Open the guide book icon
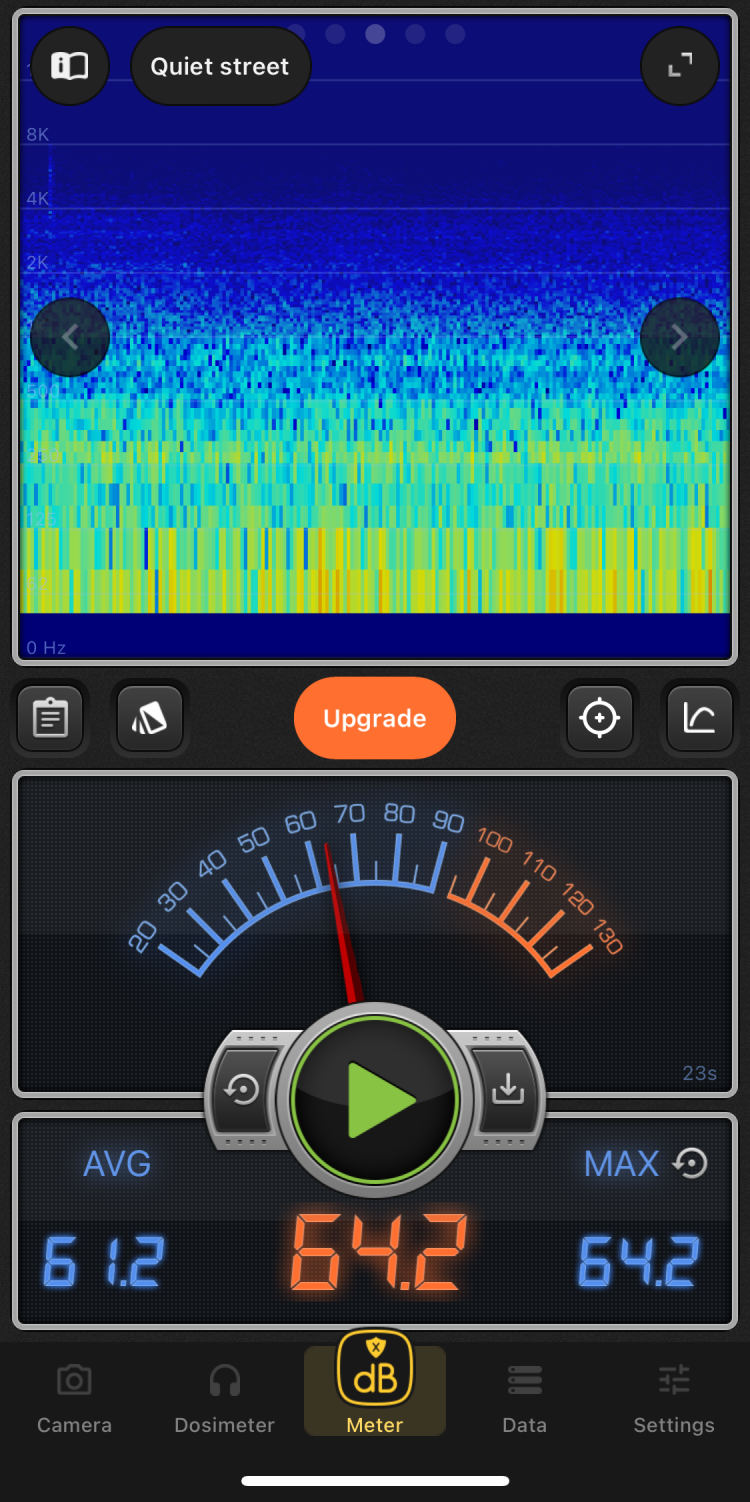 pos(70,66)
